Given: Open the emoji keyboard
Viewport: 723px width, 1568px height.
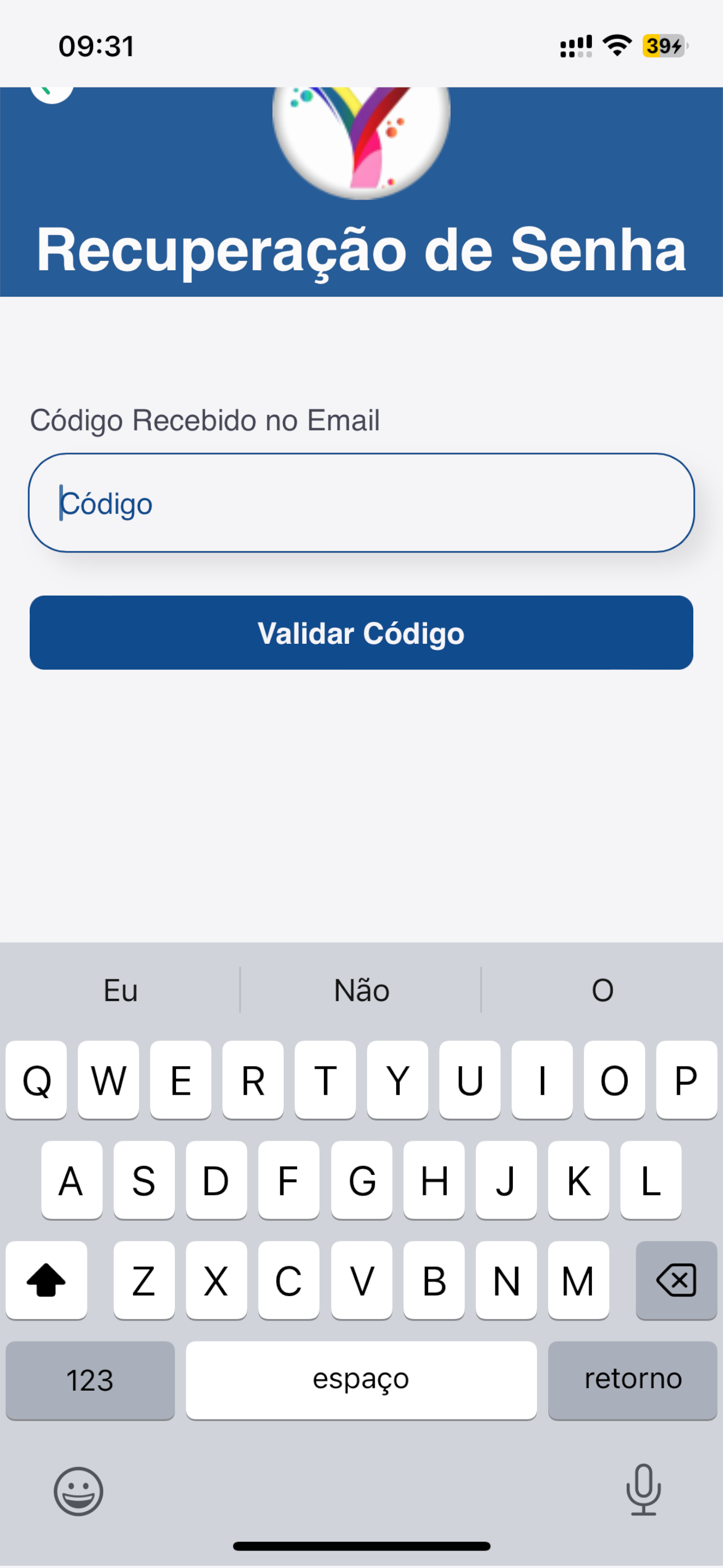Looking at the screenshot, I should 78,1491.
